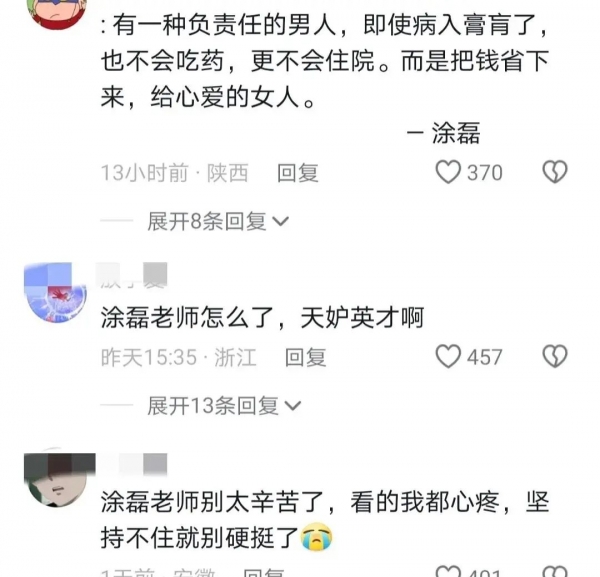Like the 天妒英才 comment
The height and width of the screenshot is (577, 600).
click(x=449, y=356)
